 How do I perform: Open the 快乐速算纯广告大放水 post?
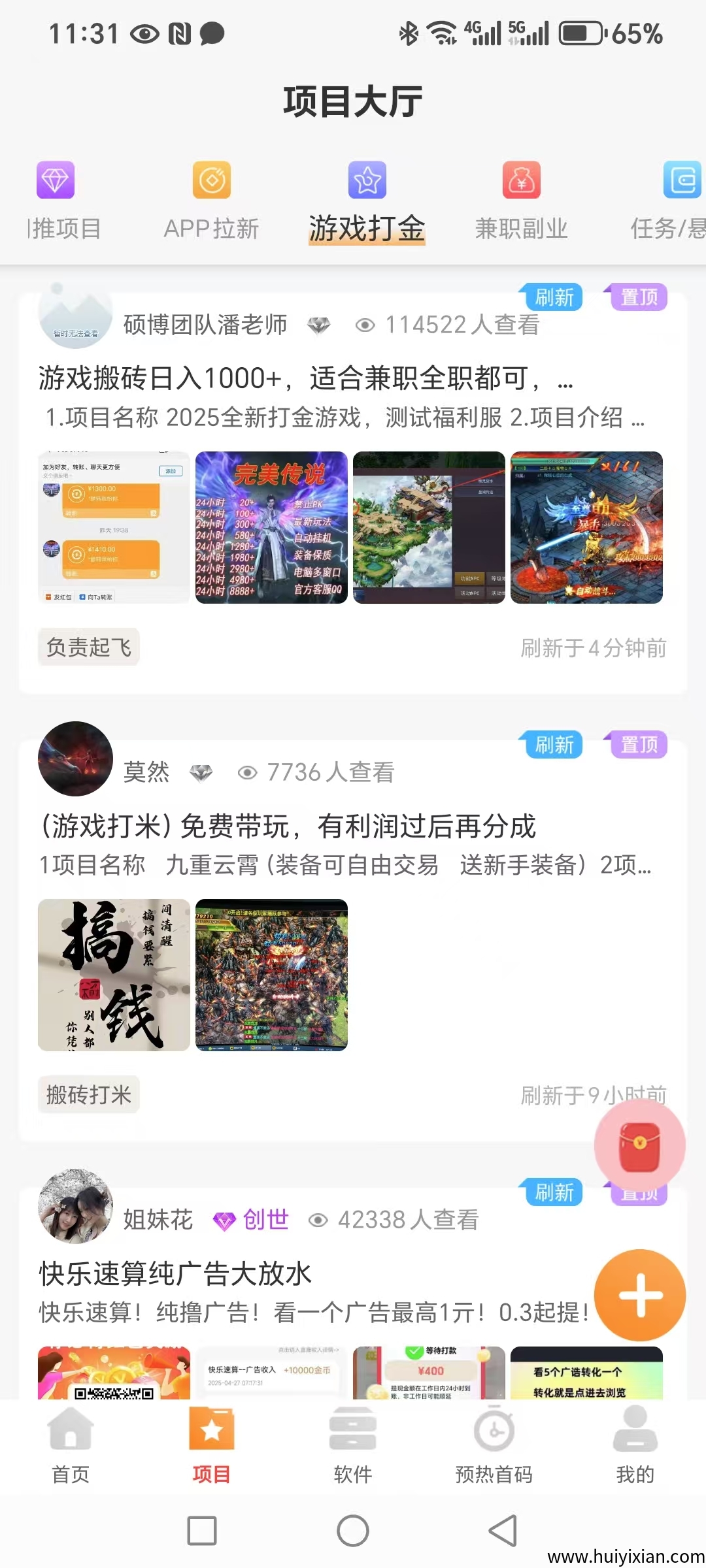tap(175, 1274)
